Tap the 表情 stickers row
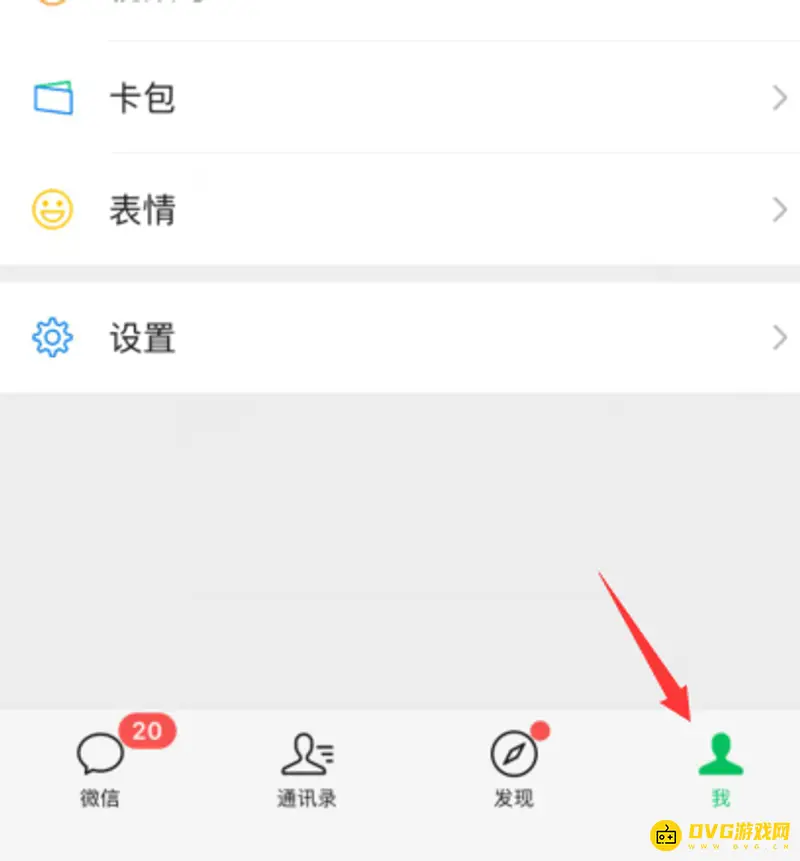 point(142,209)
